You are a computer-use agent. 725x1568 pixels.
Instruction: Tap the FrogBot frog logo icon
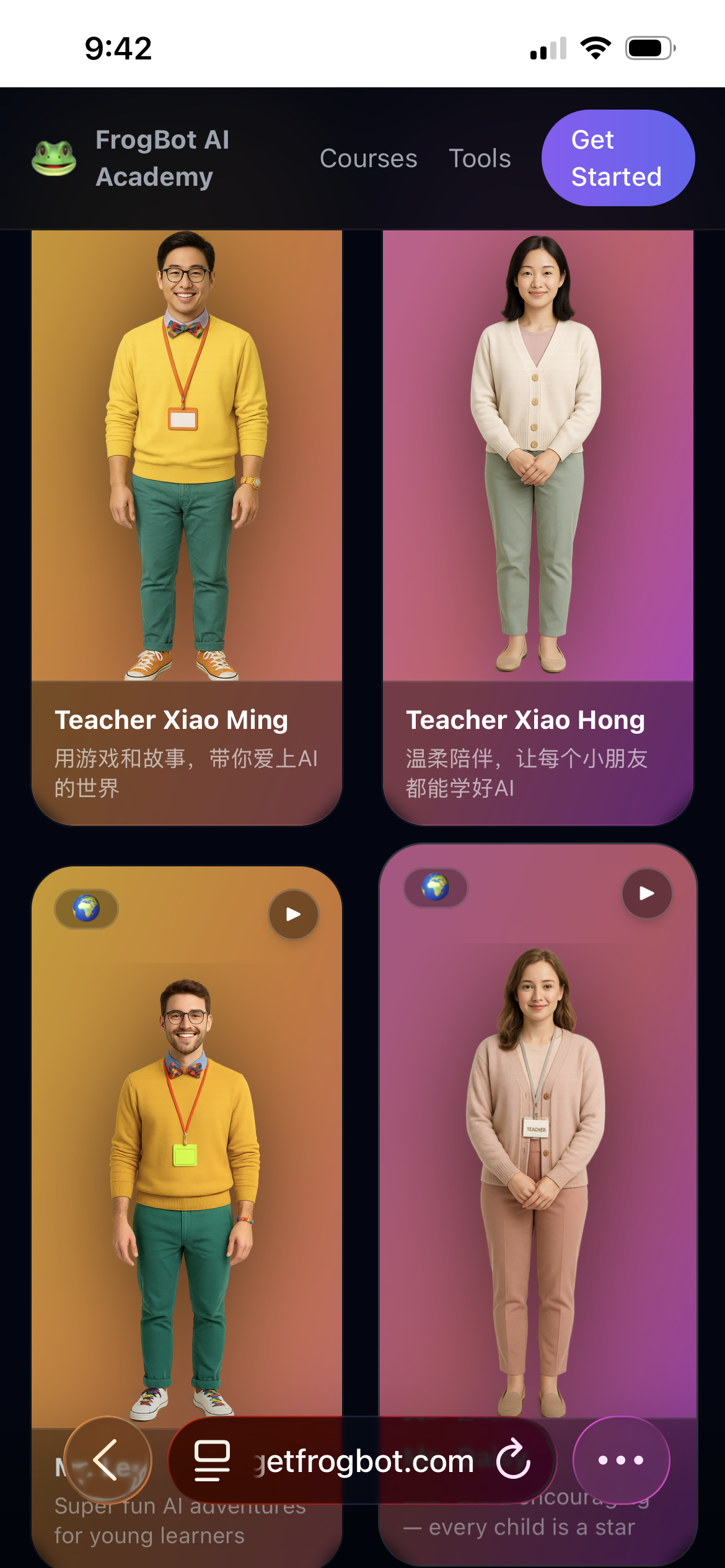(x=54, y=158)
